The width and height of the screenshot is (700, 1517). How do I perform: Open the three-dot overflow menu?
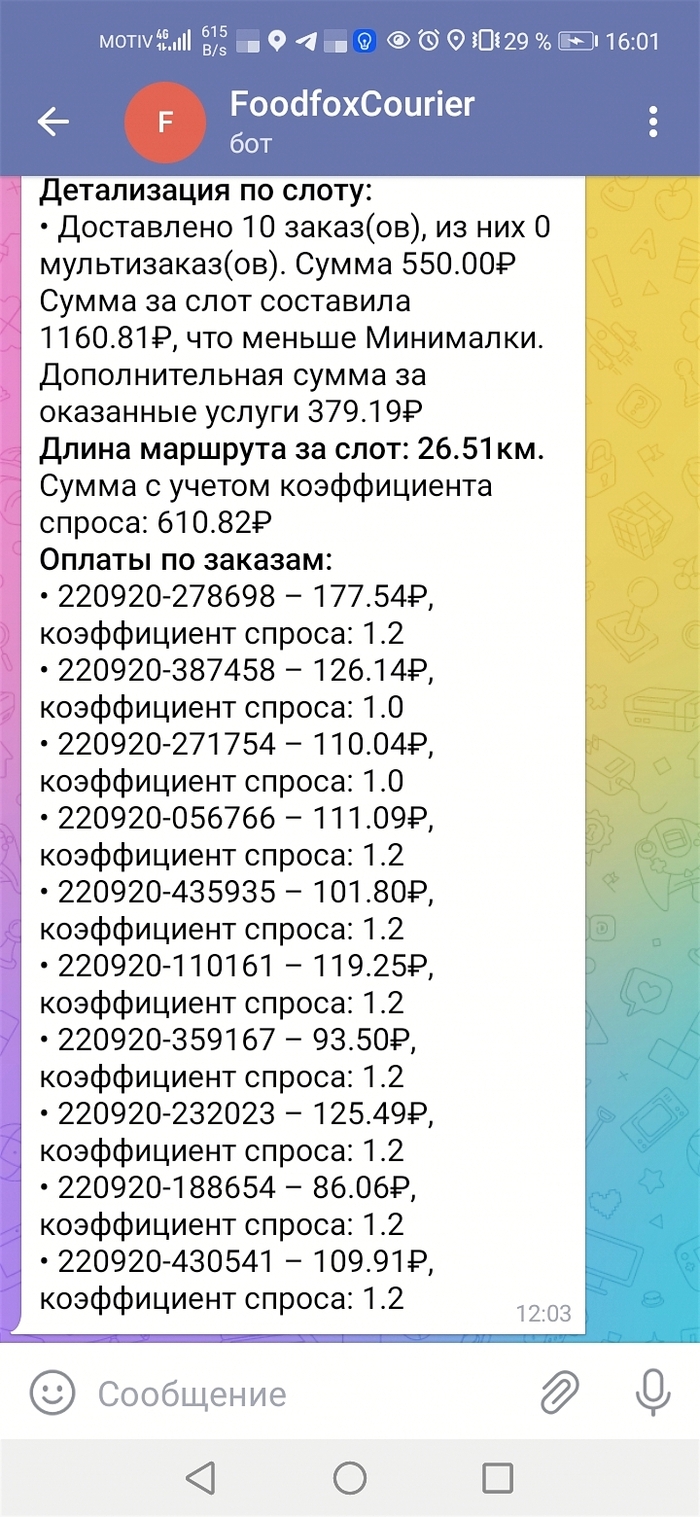(652, 123)
